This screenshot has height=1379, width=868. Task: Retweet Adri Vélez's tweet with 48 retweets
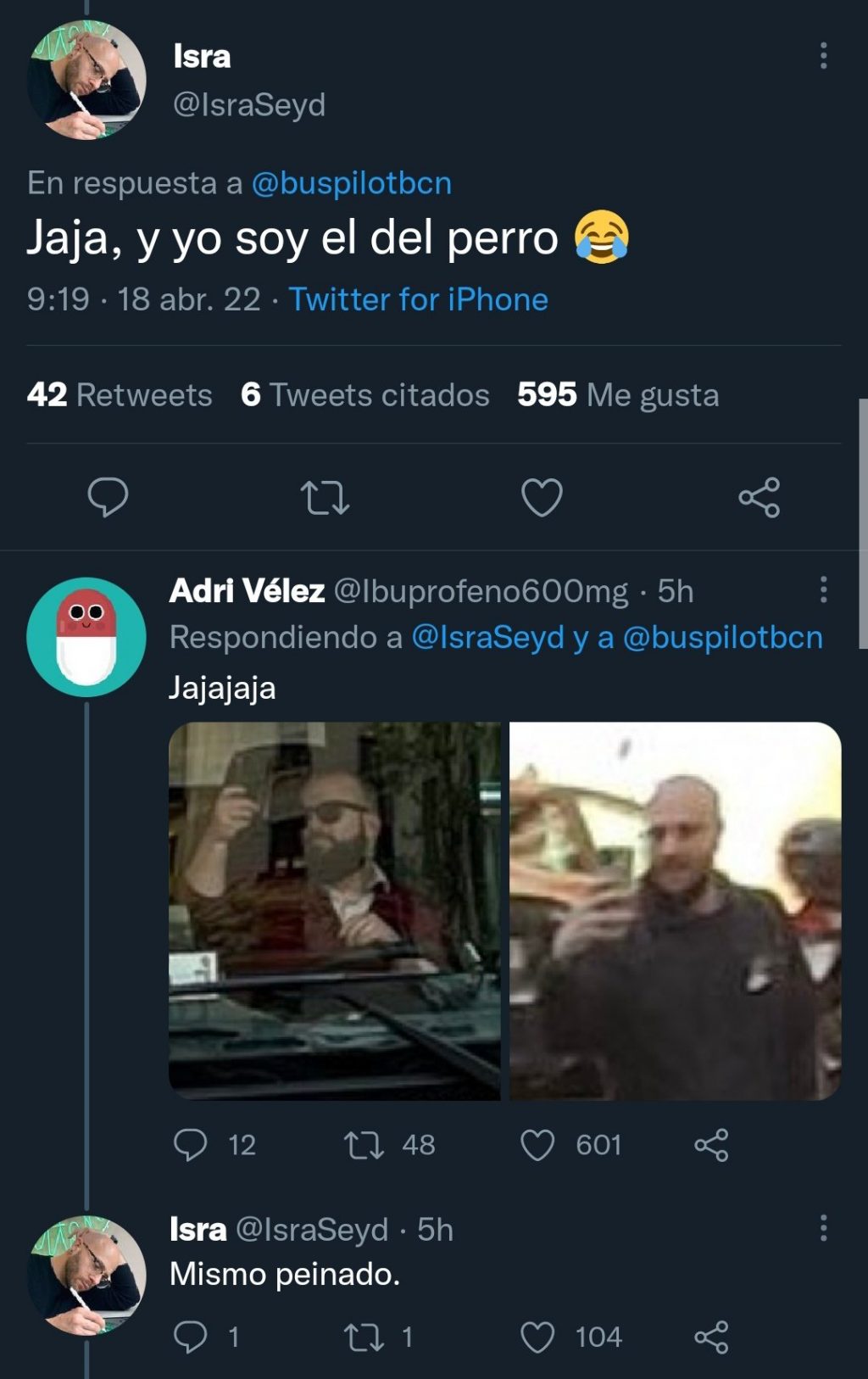click(364, 1145)
